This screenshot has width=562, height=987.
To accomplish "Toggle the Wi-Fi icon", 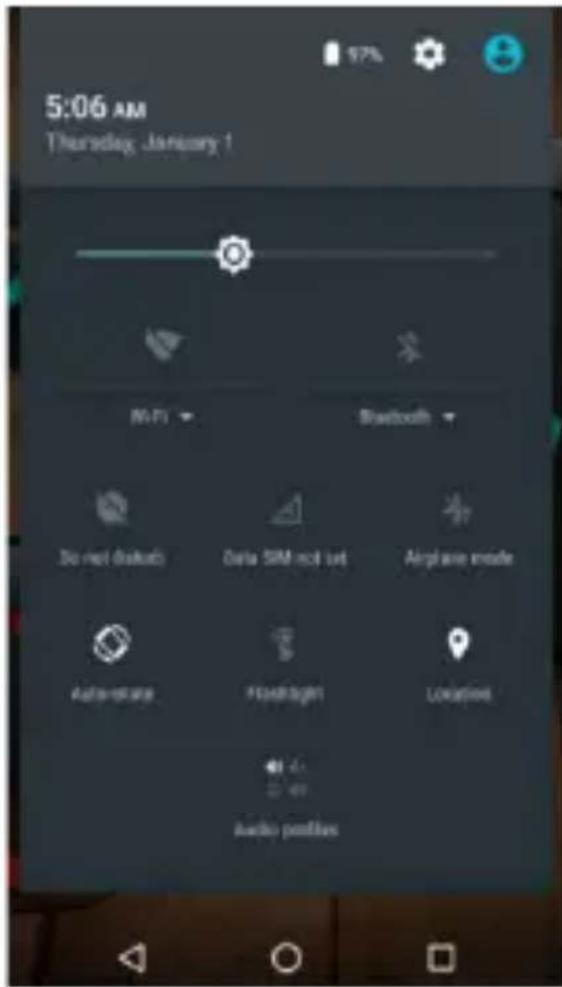I will pos(162,344).
